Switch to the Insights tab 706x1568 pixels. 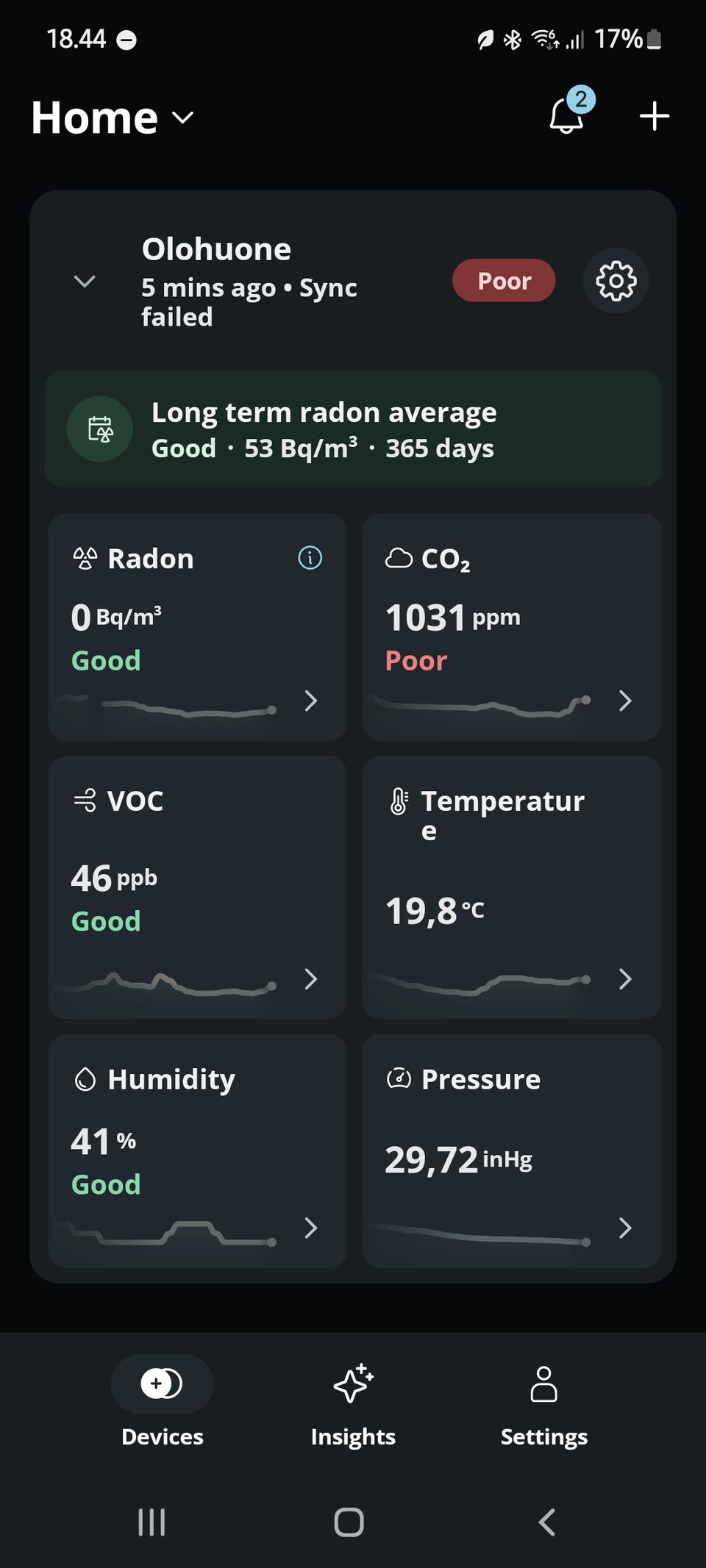(353, 1406)
